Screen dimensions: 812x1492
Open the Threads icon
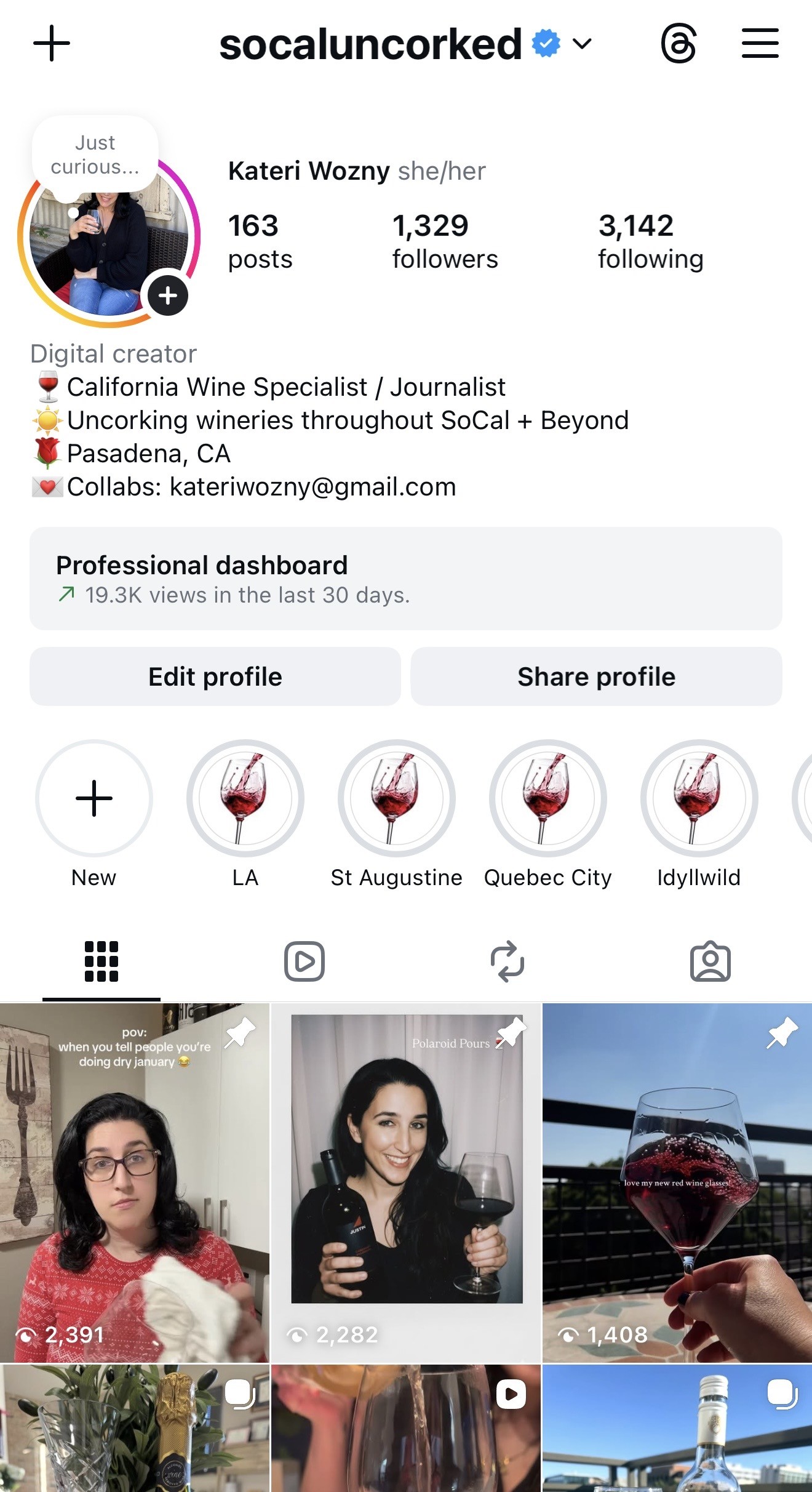(679, 44)
